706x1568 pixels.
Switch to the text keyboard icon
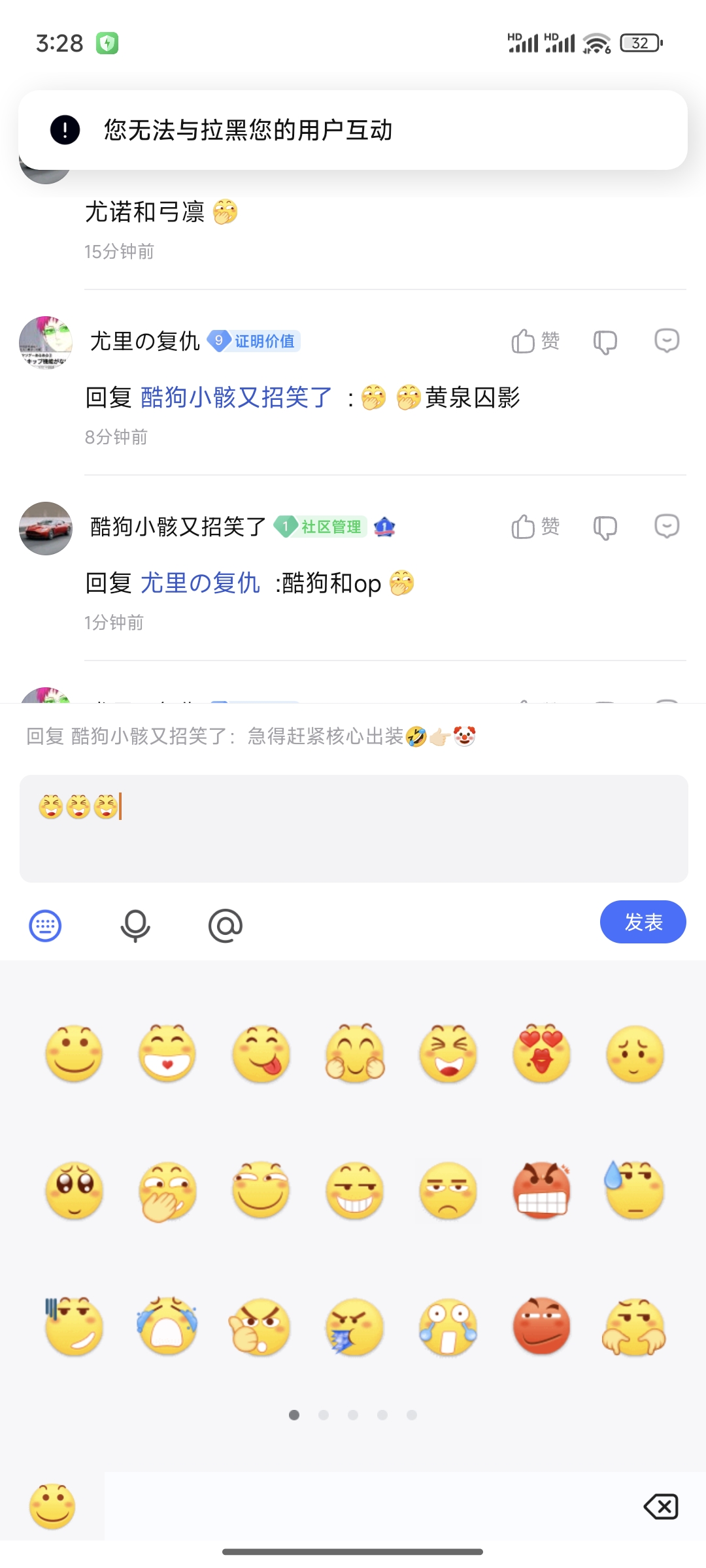[x=46, y=926]
